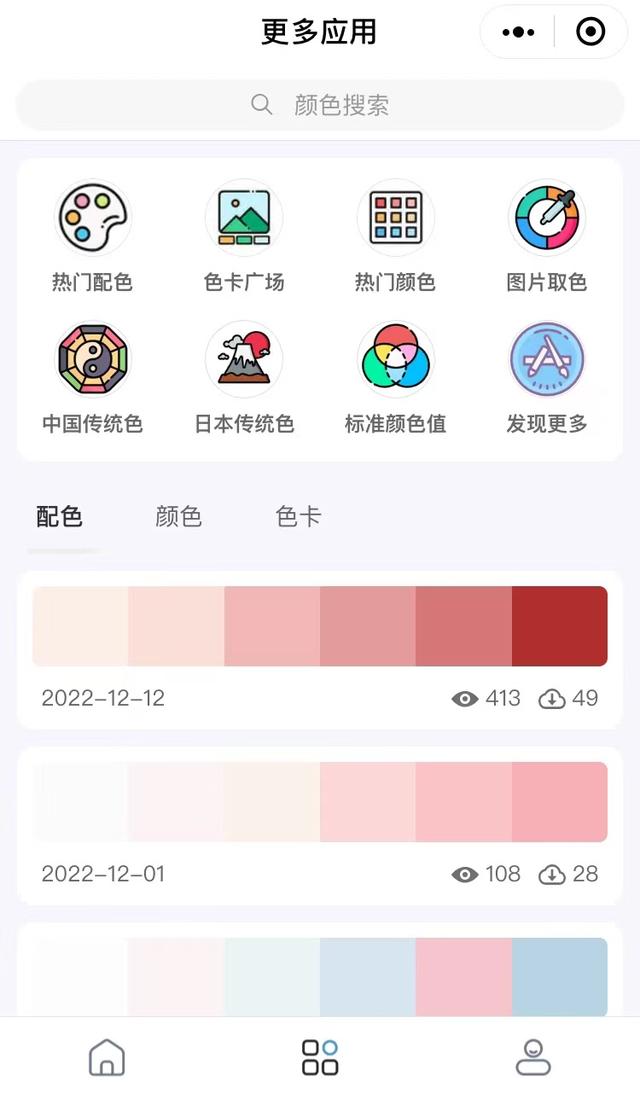Open the profile tab in bottom bar
Screen dimensions: 640x1093
tap(533, 1057)
